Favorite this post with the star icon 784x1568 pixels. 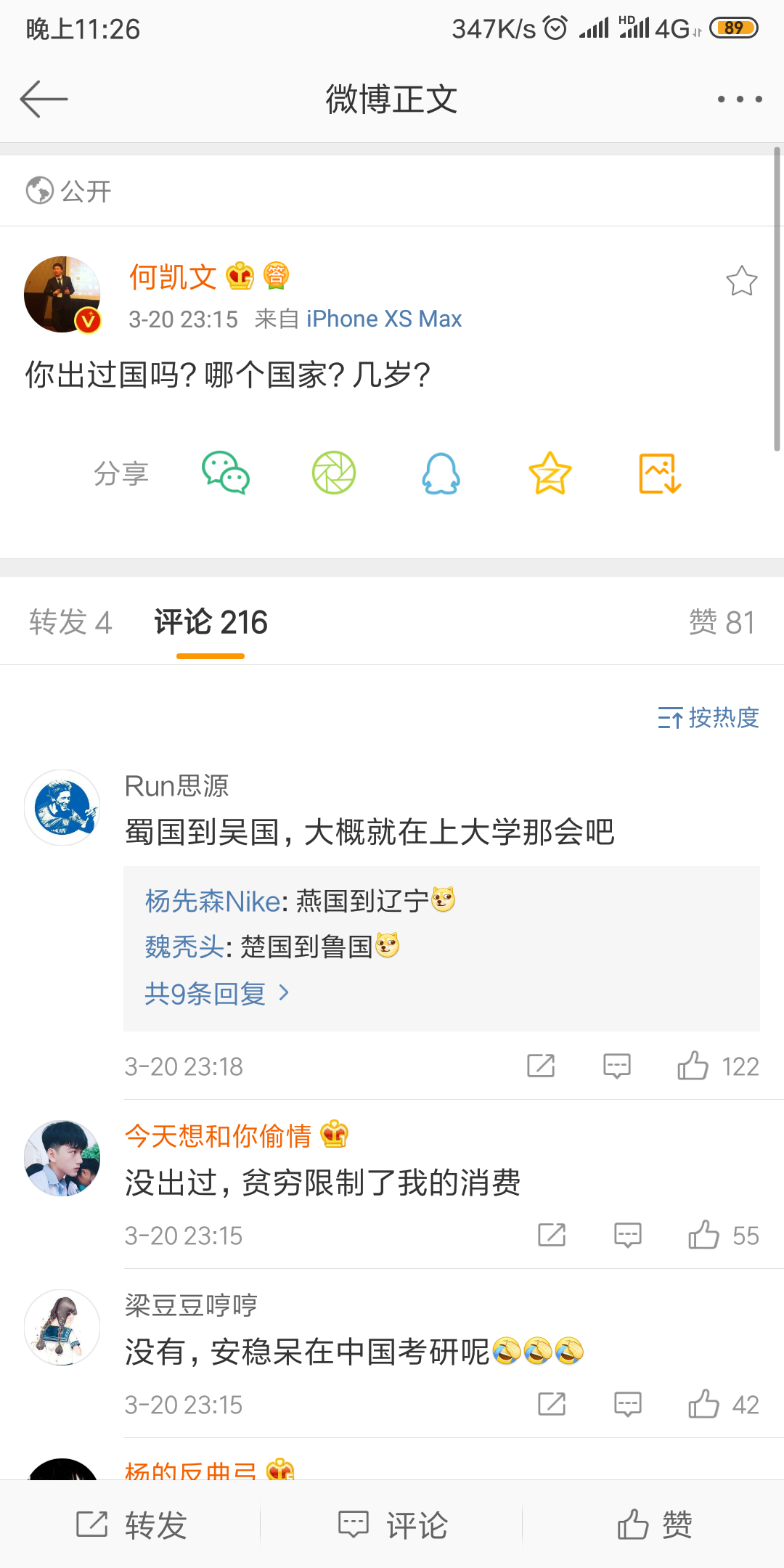click(741, 281)
